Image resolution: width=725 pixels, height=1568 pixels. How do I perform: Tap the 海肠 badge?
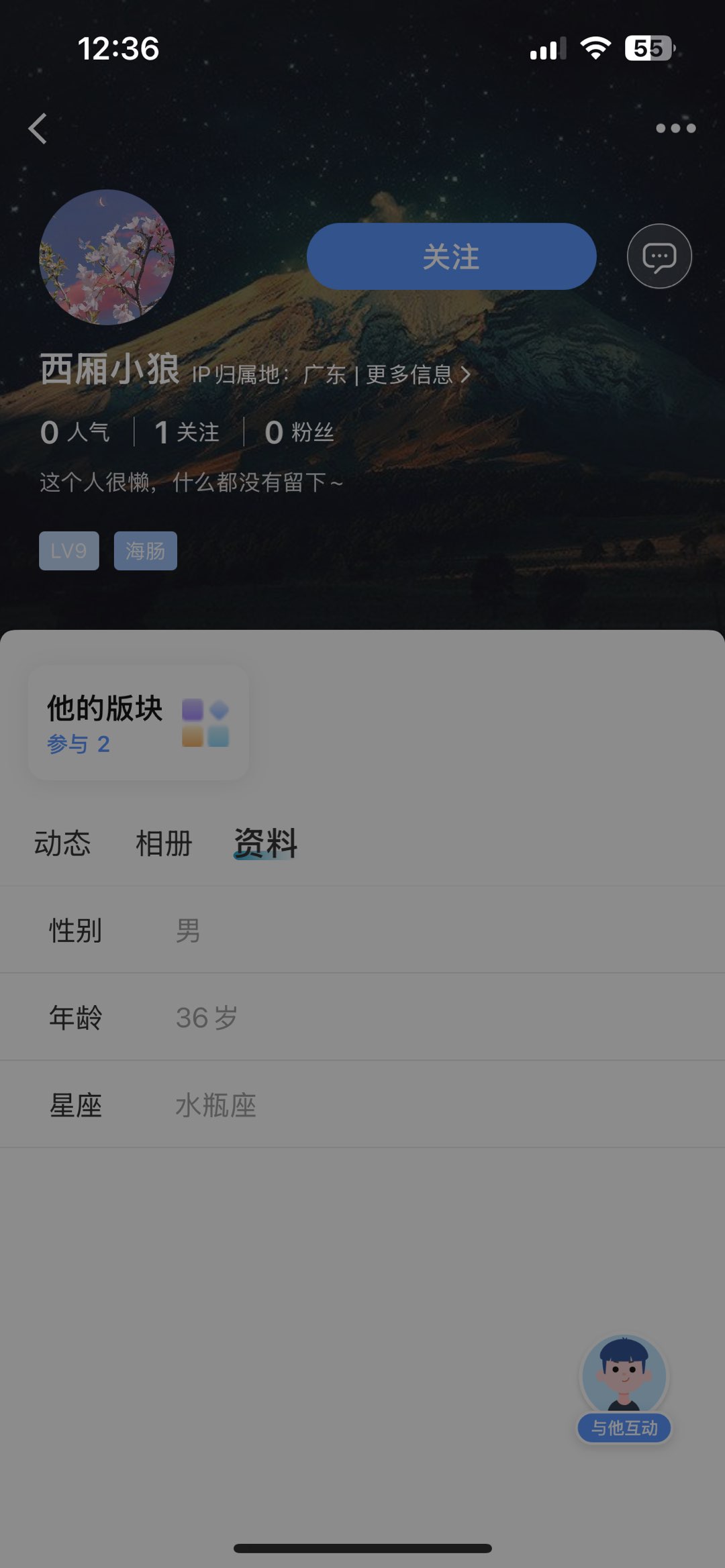coord(145,551)
